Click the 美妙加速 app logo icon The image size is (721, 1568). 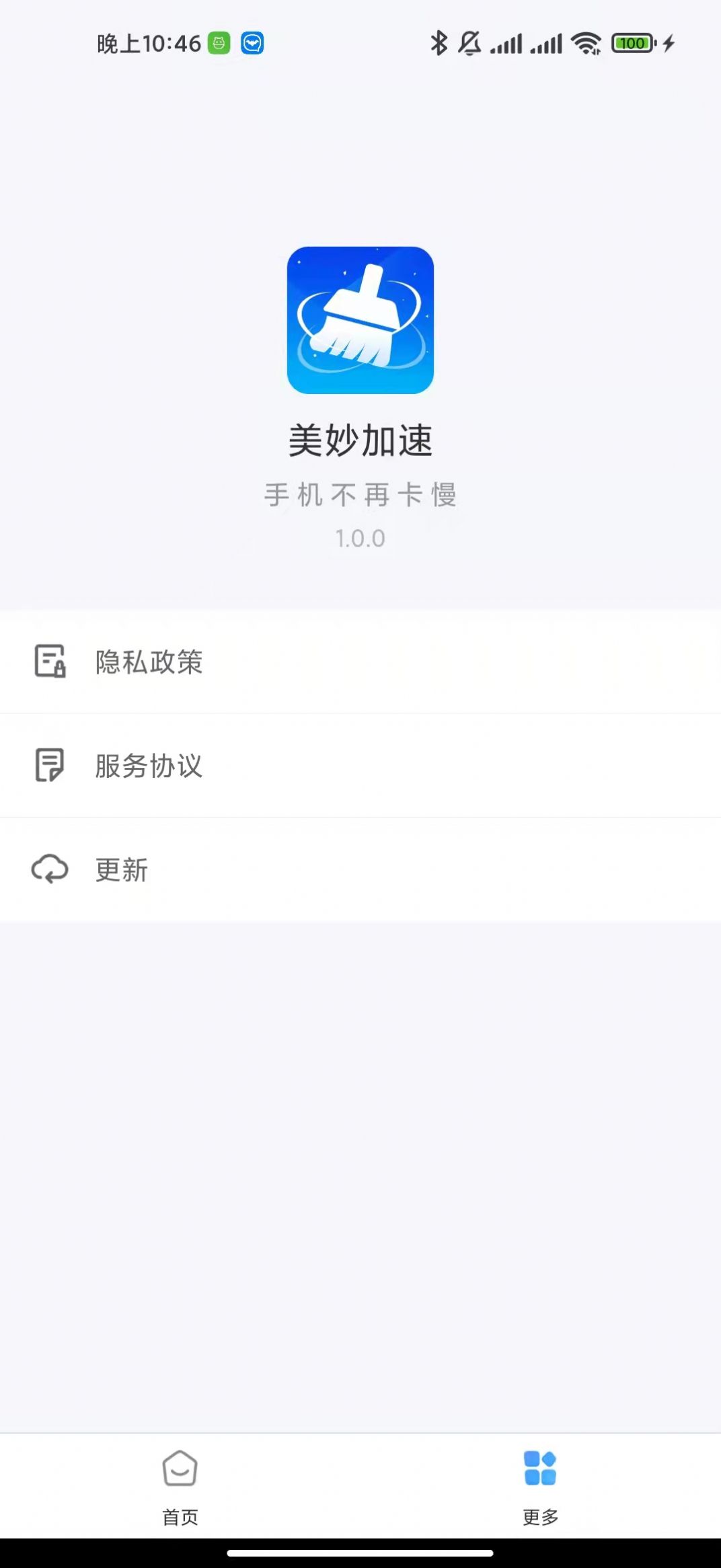[x=360, y=319]
